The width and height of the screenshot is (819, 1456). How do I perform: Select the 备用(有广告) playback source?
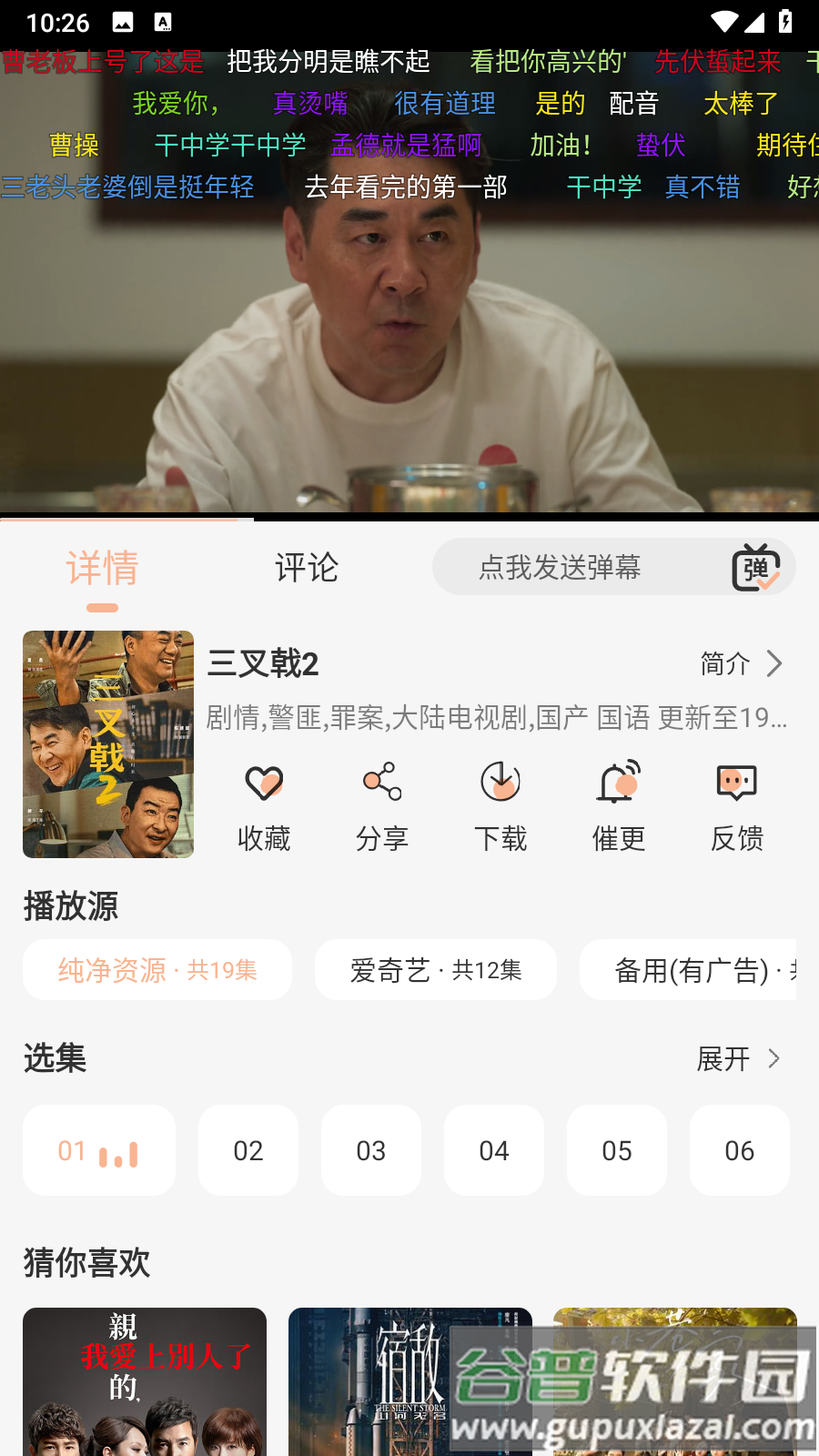692,970
